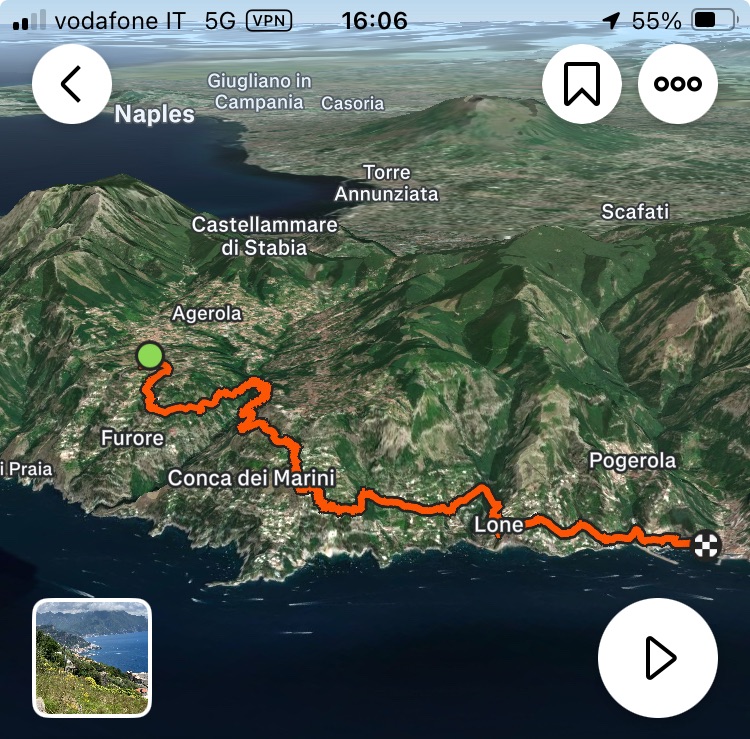Tap the green start point marker
The image size is (750, 739).
(150, 355)
